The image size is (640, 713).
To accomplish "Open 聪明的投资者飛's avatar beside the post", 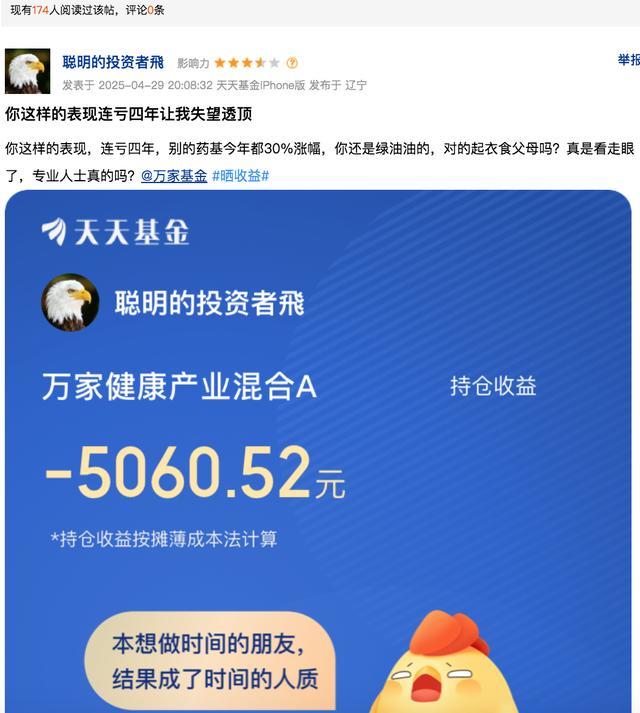I will [28, 71].
